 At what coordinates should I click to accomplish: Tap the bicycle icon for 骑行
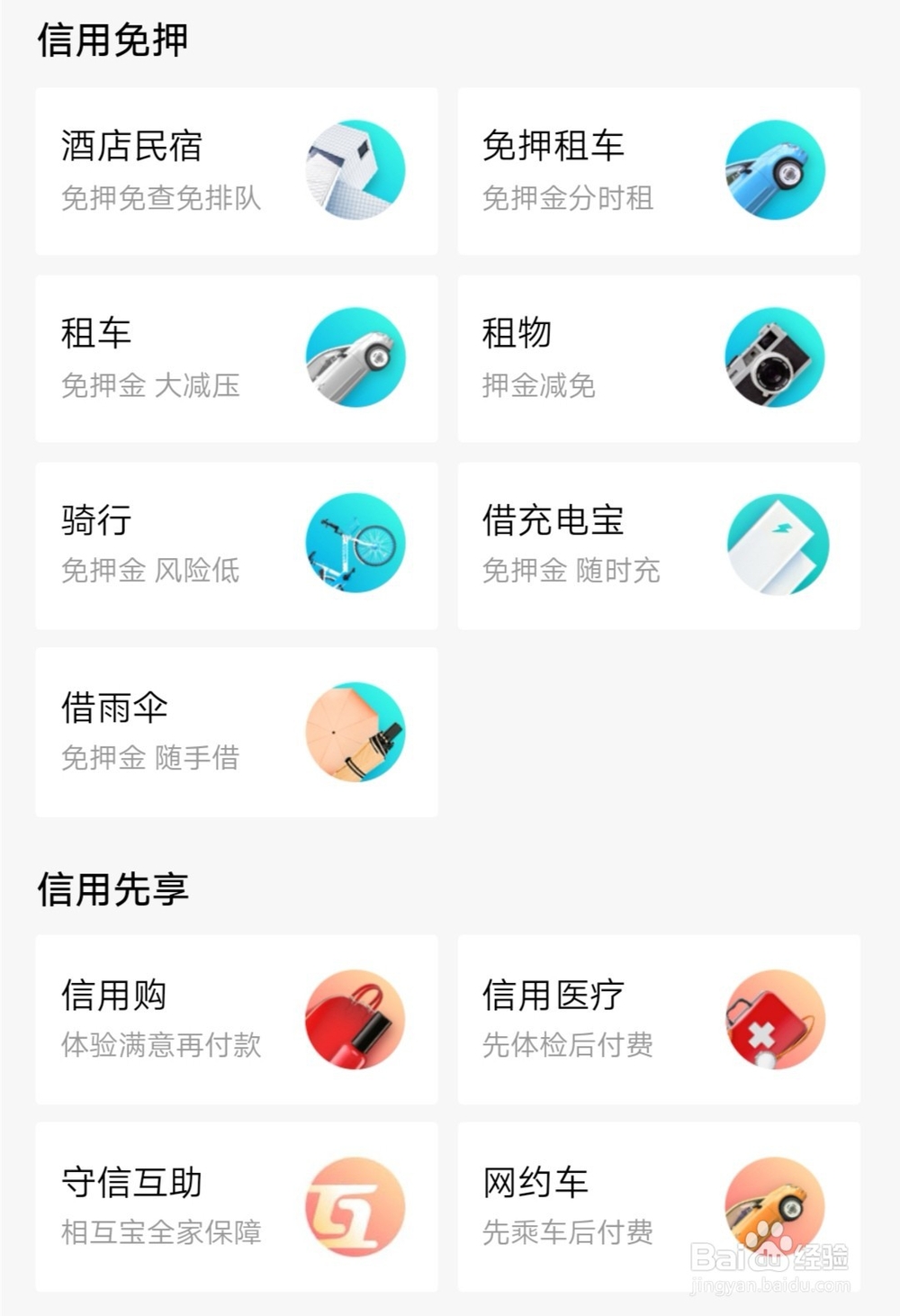tap(354, 545)
